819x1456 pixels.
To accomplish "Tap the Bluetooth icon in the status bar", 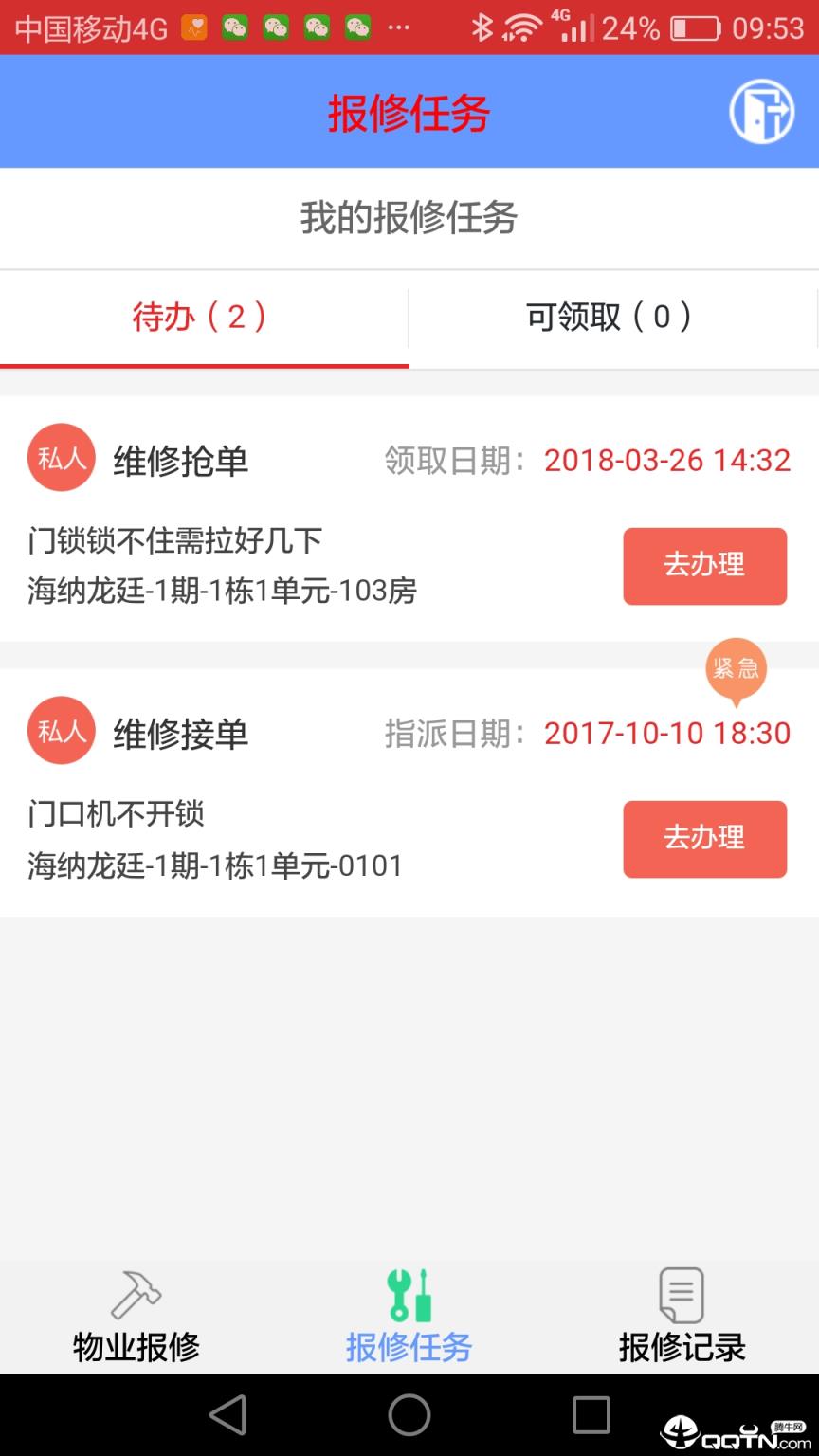I will (x=482, y=28).
